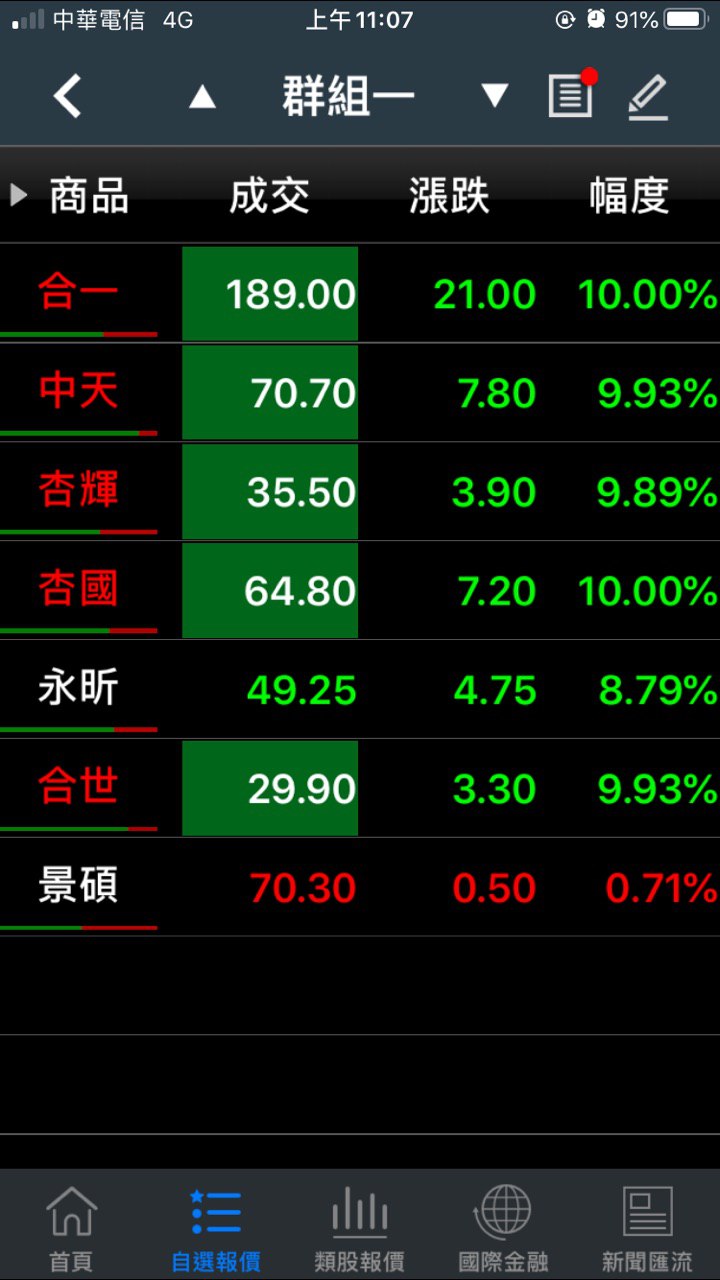Image resolution: width=720 pixels, height=1280 pixels.
Task: Open the news list icon with red dot
Action: [x=571, y=96]
